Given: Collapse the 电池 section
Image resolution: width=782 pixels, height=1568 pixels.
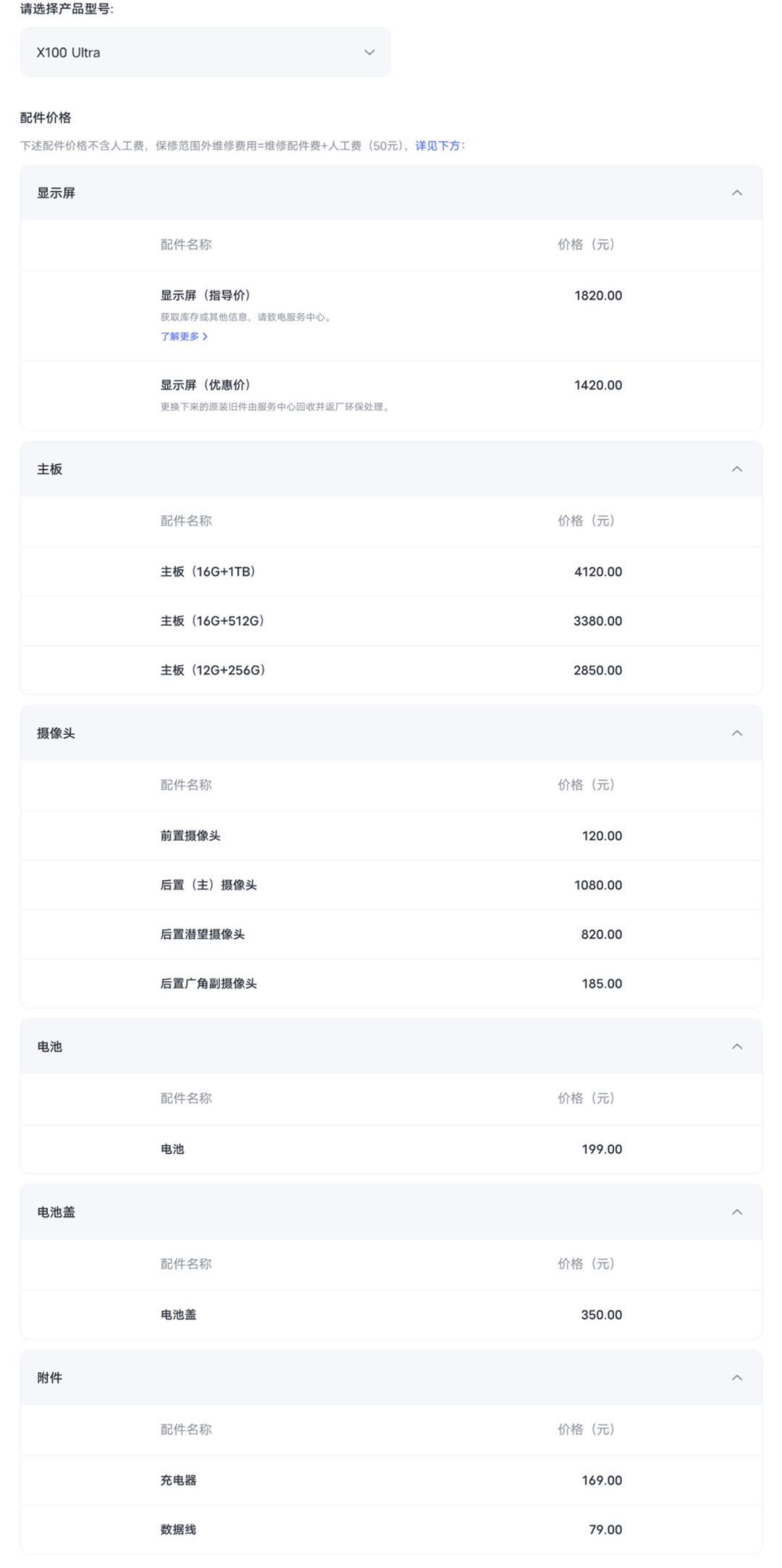Looking at the screenshot, I should click(736, 1046).
